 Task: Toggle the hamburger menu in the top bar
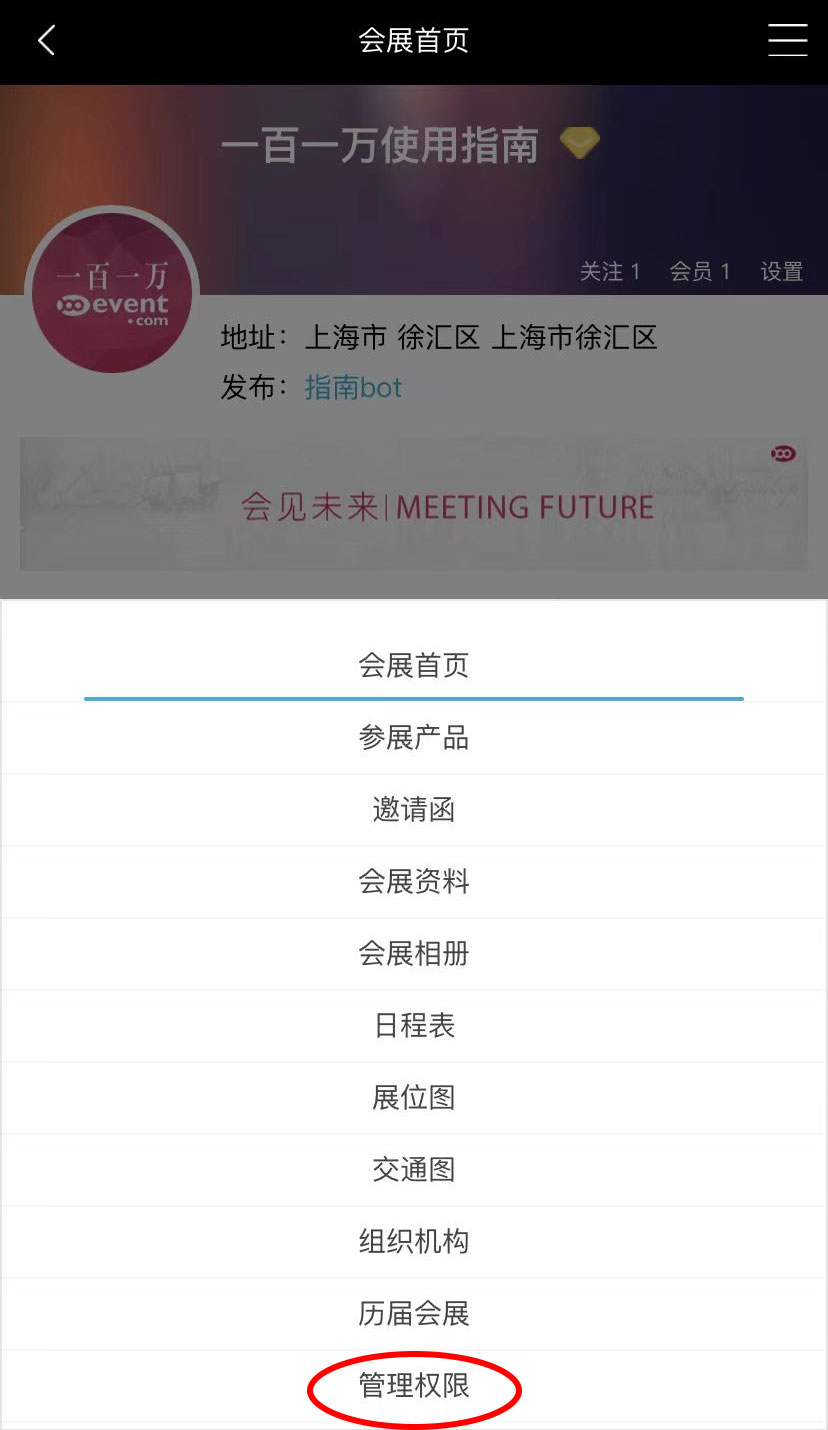787,40
